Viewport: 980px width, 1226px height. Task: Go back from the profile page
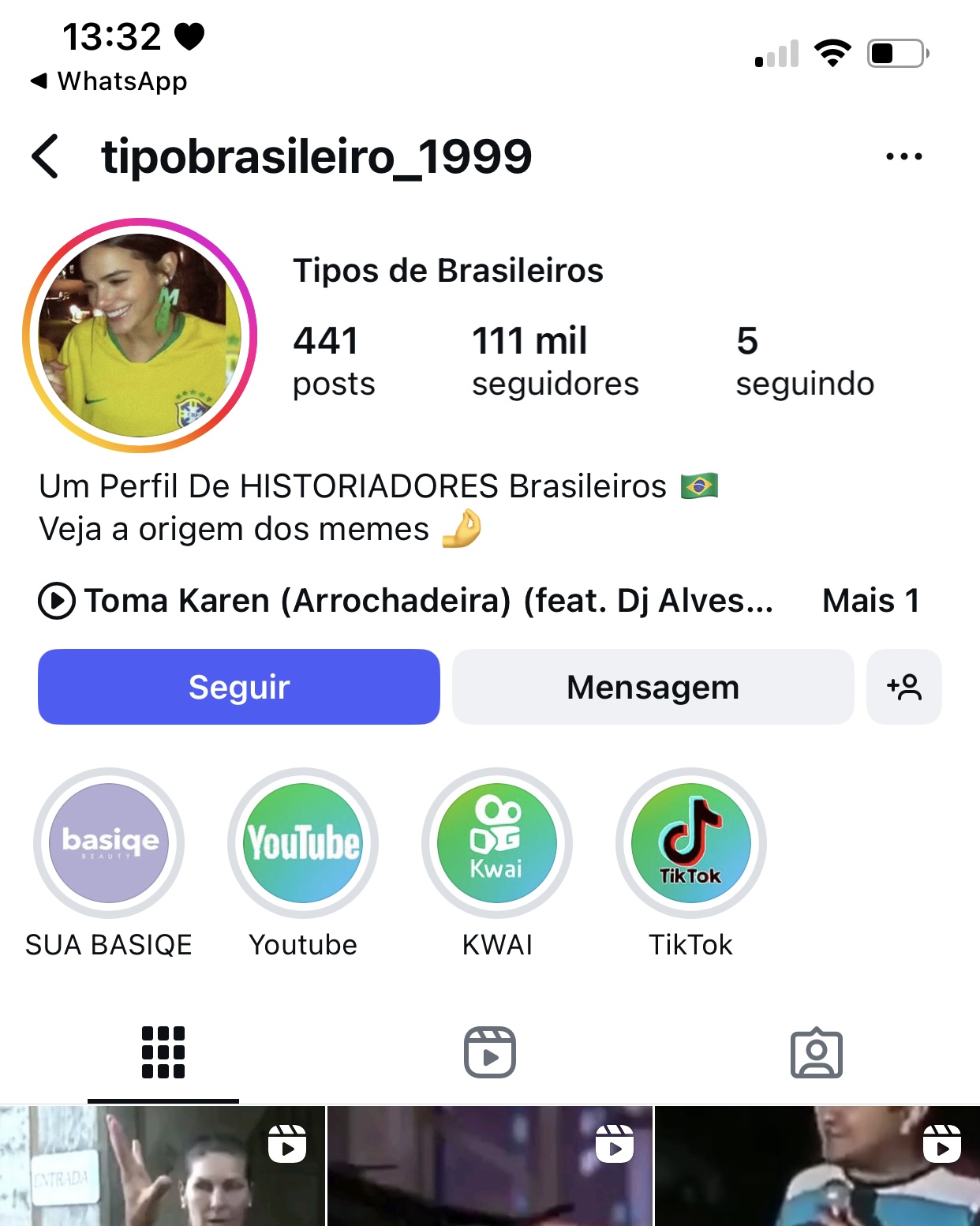(x=46, y=156)
